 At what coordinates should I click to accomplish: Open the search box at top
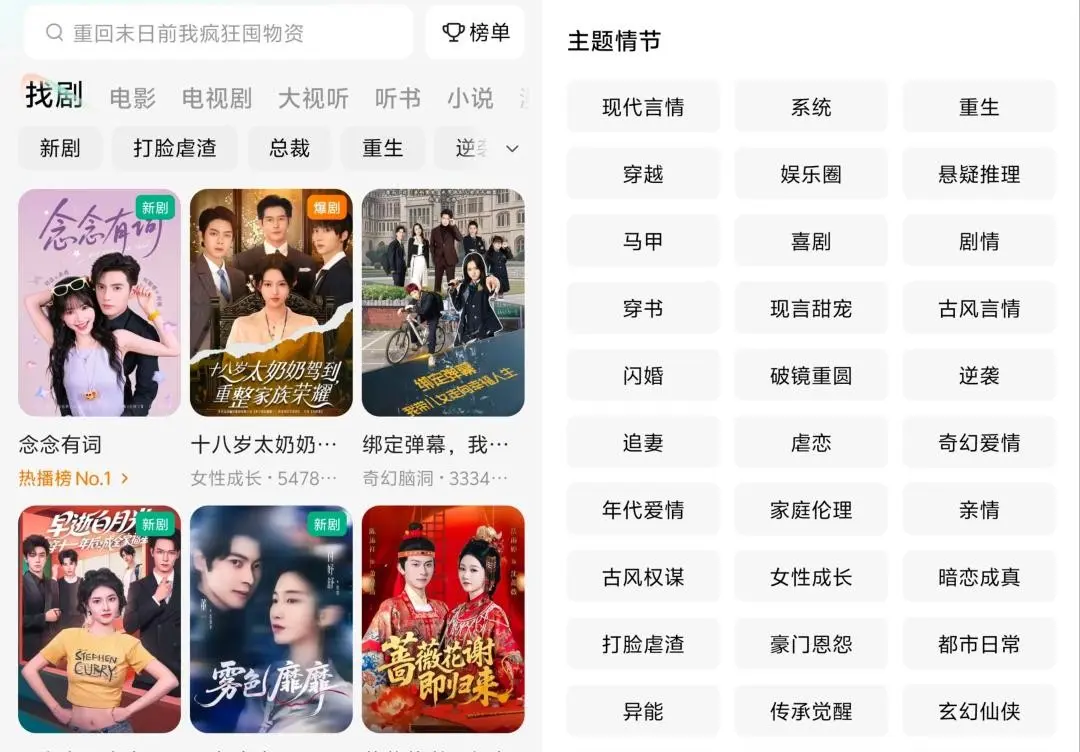pos(218,33)
